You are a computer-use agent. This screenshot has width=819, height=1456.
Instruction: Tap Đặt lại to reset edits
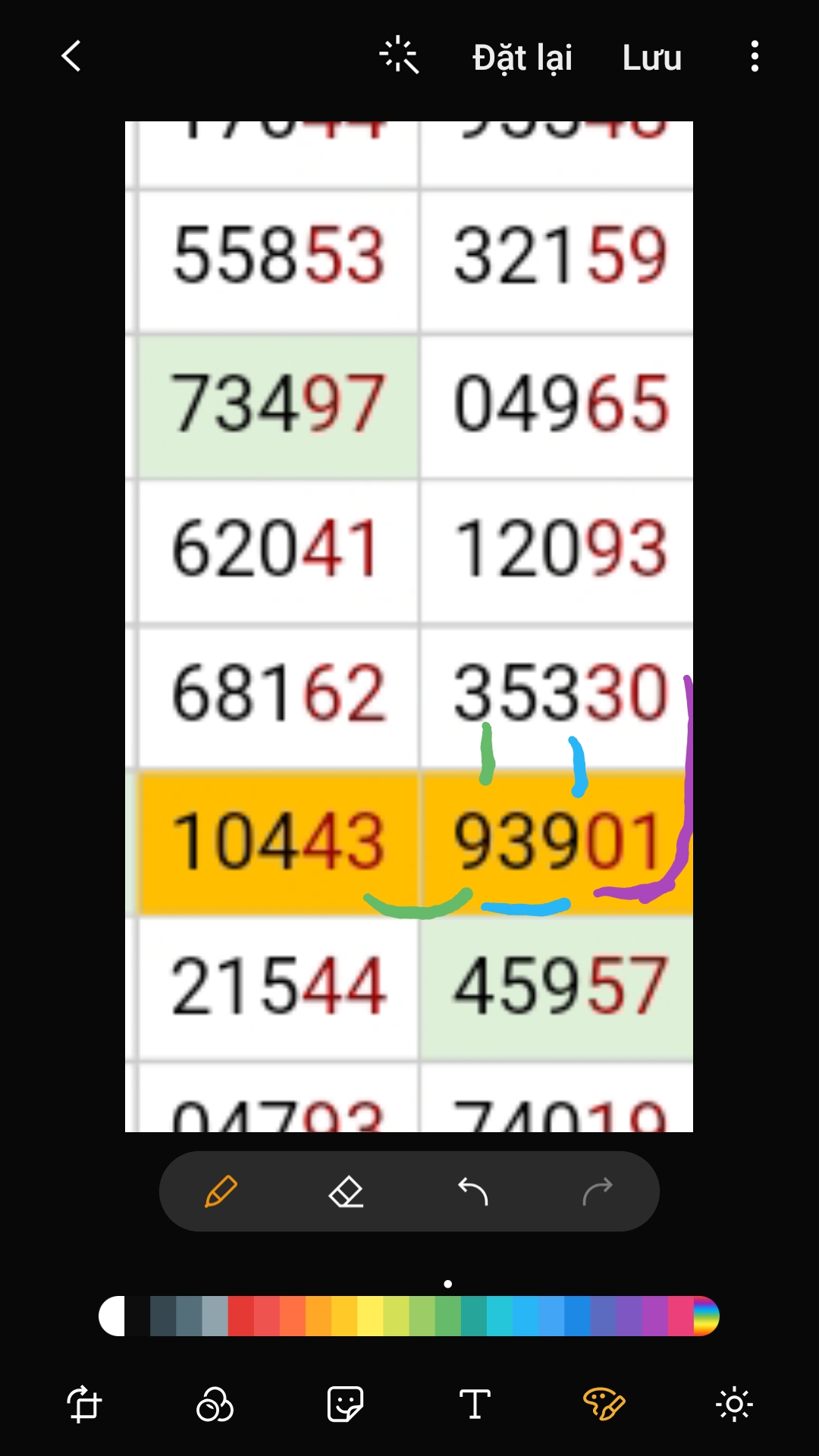point(522,58)
